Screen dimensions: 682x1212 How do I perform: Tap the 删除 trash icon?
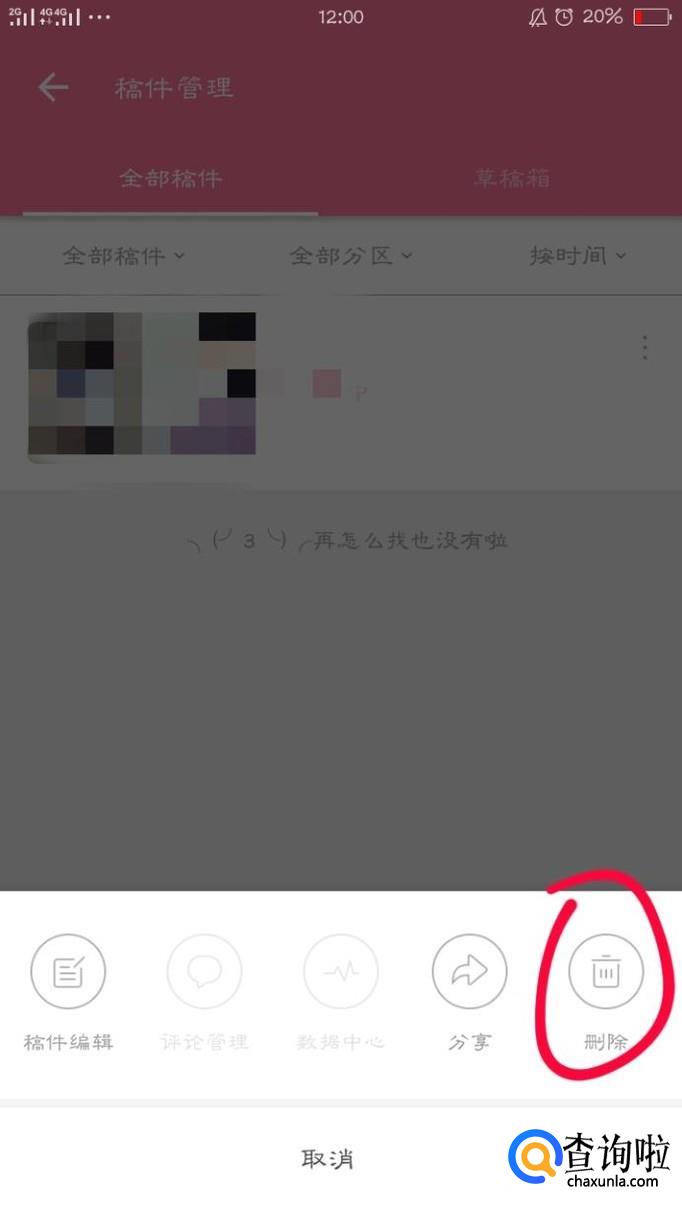(x=605, y=971)
